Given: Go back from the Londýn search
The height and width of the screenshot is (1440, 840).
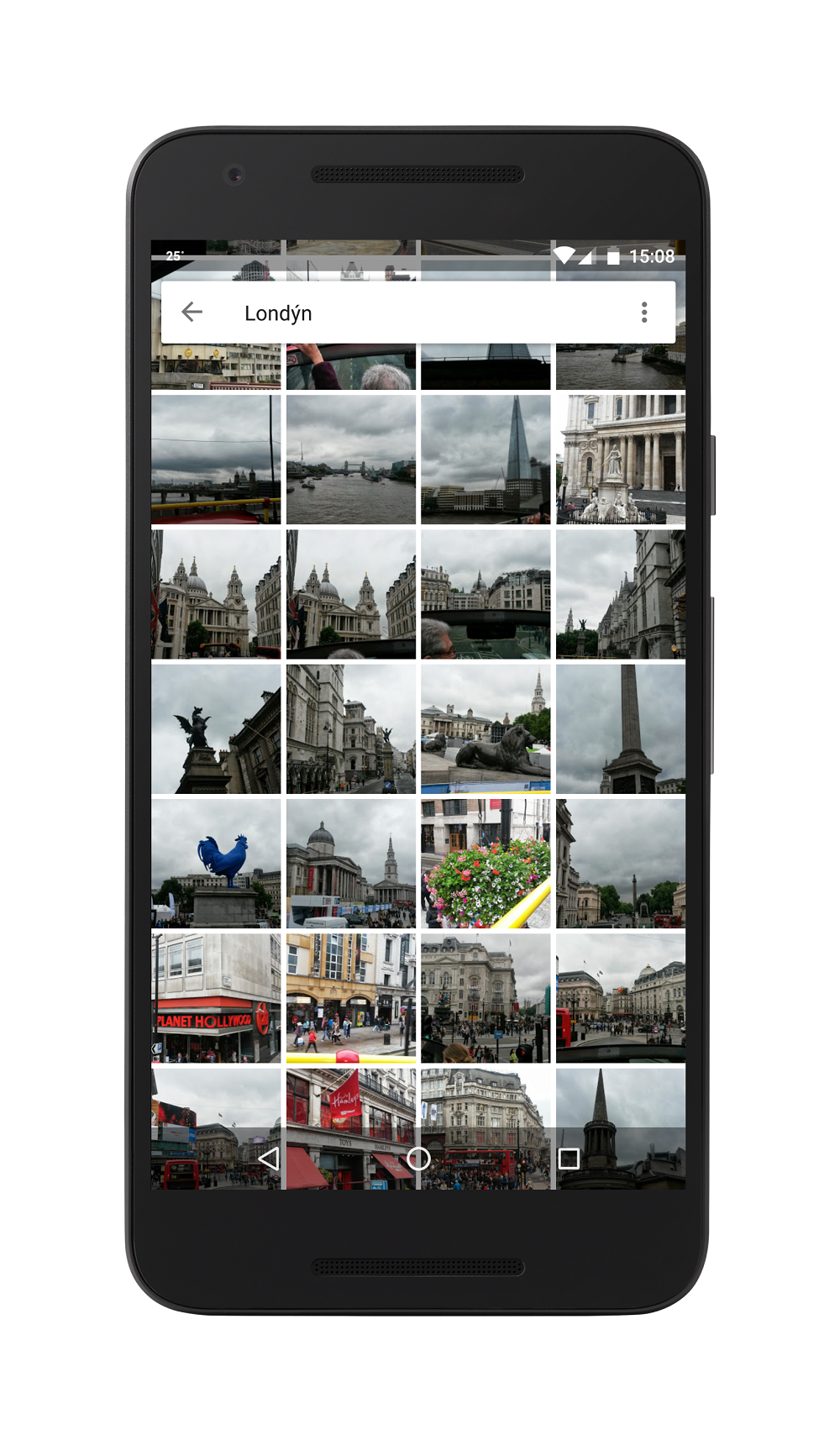Looking at the screenshot, I should (192, 313).
